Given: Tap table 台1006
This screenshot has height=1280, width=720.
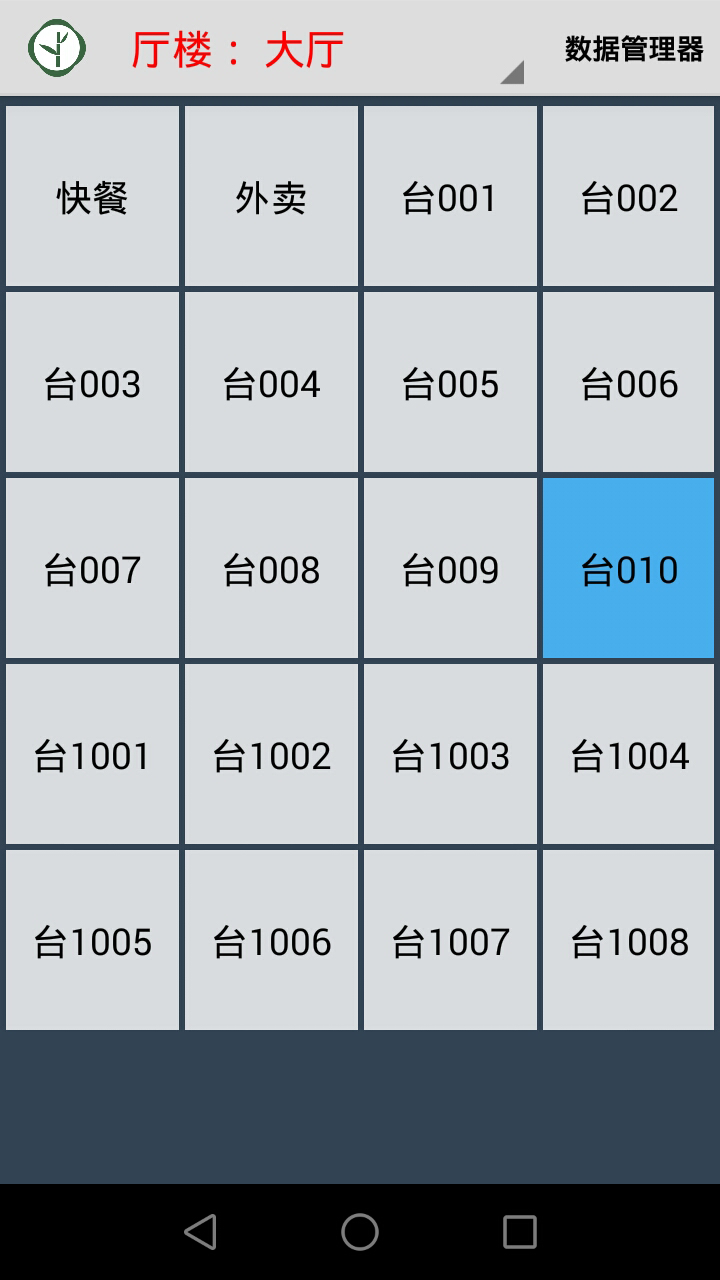Looking at the screenshot, I should [271, 941].
